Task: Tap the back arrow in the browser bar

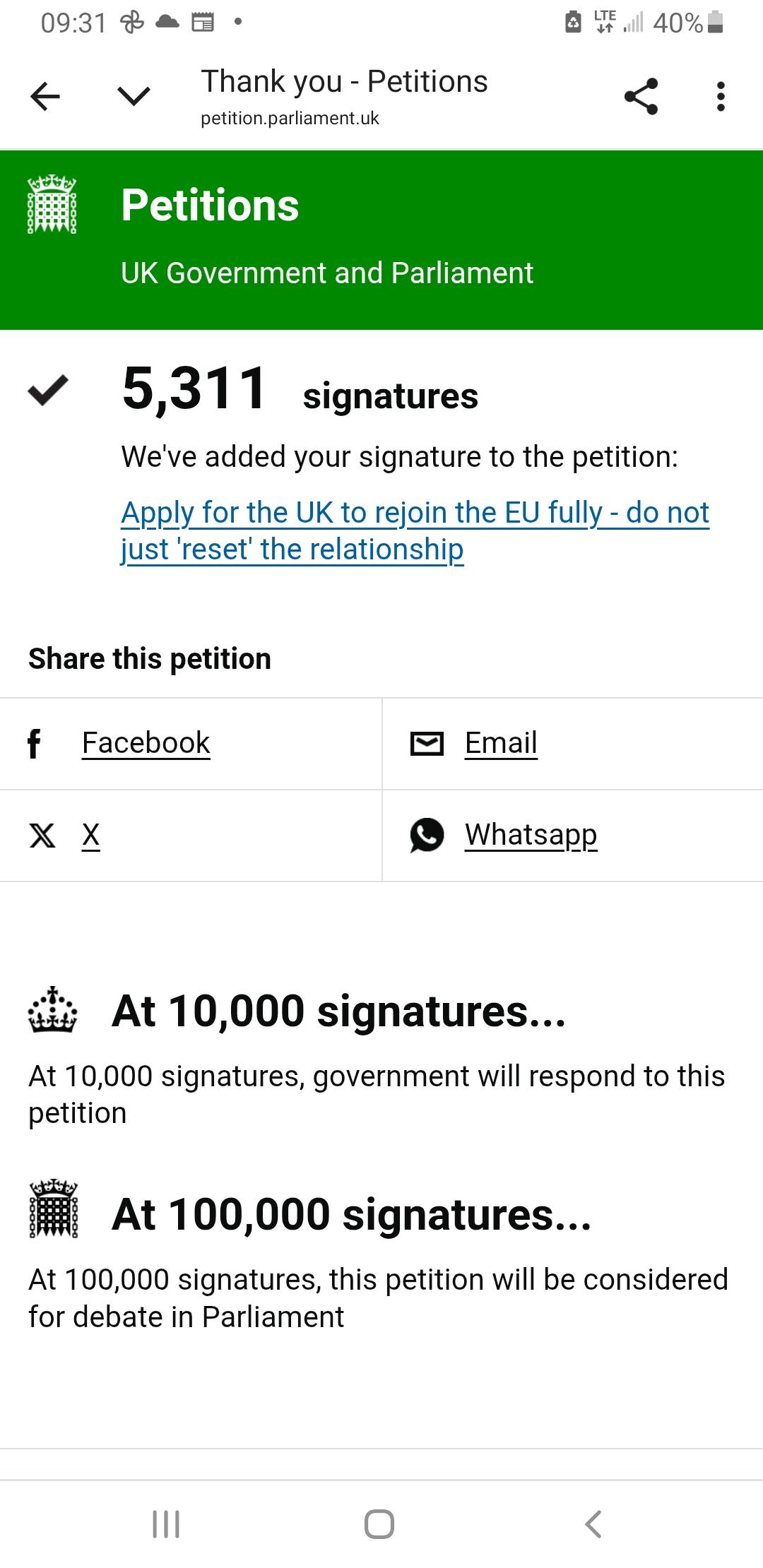Action: pyautogui.click(x=45, y=97)
